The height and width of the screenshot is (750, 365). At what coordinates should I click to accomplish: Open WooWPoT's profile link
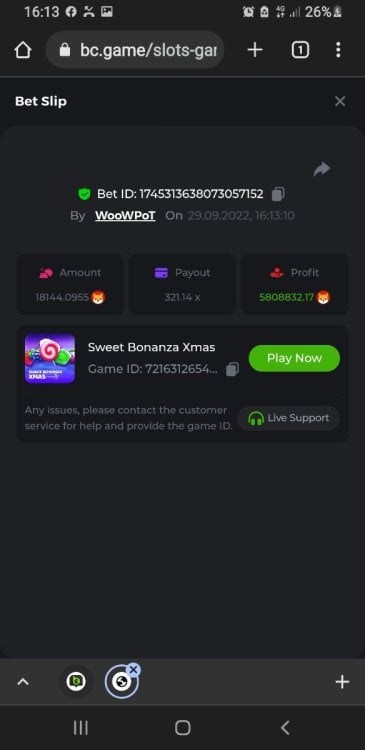pos(125,216)
